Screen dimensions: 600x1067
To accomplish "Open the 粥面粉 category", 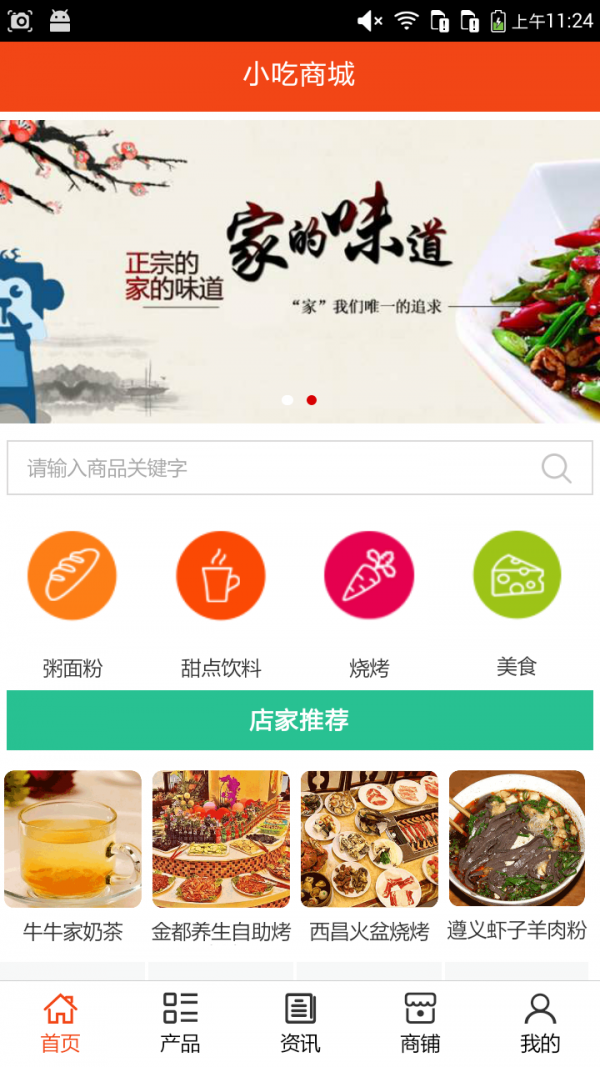I will pos(72,576).
